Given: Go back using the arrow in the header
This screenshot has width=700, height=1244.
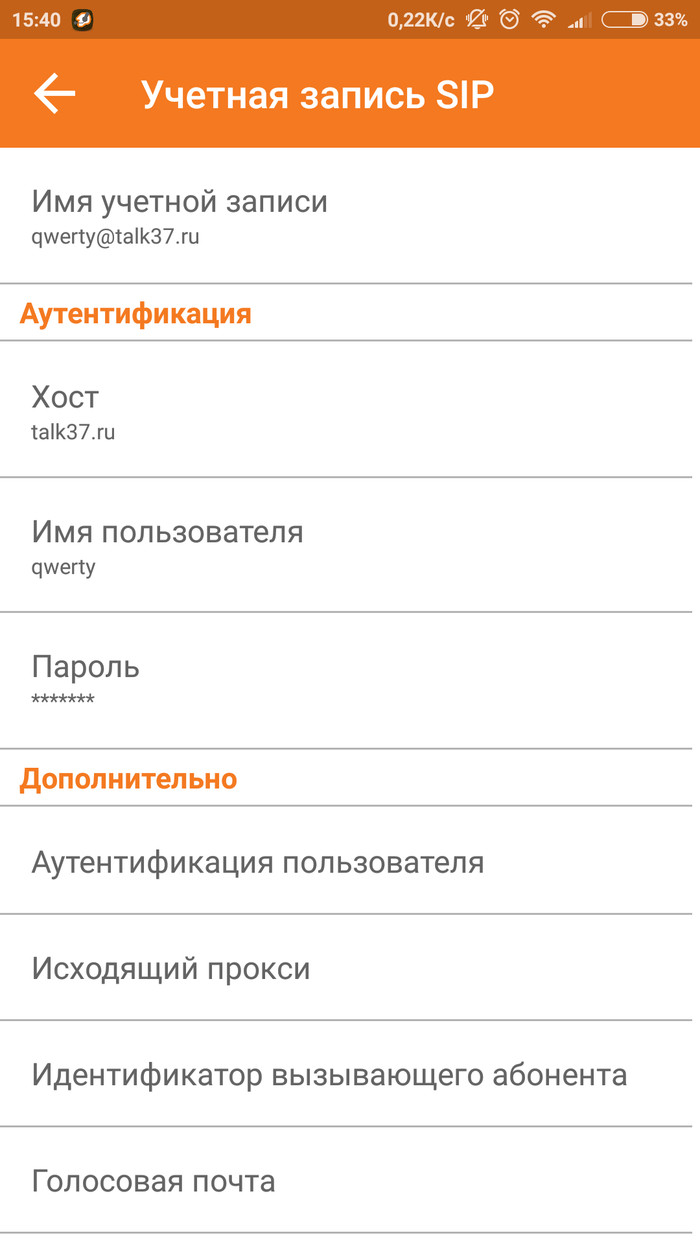Looking at the screenshot, I should point(54,94).
